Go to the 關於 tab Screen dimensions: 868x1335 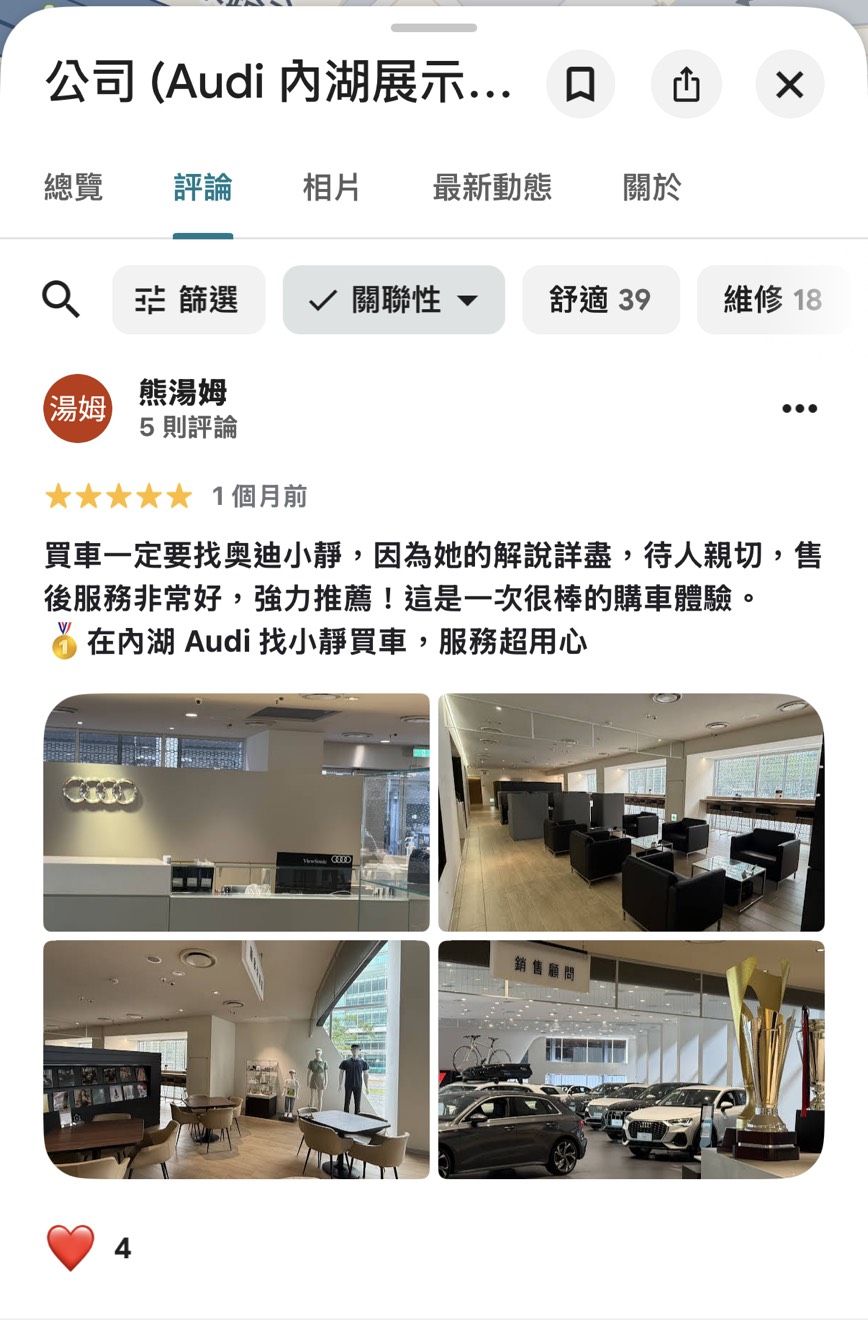tap(652, 188)
